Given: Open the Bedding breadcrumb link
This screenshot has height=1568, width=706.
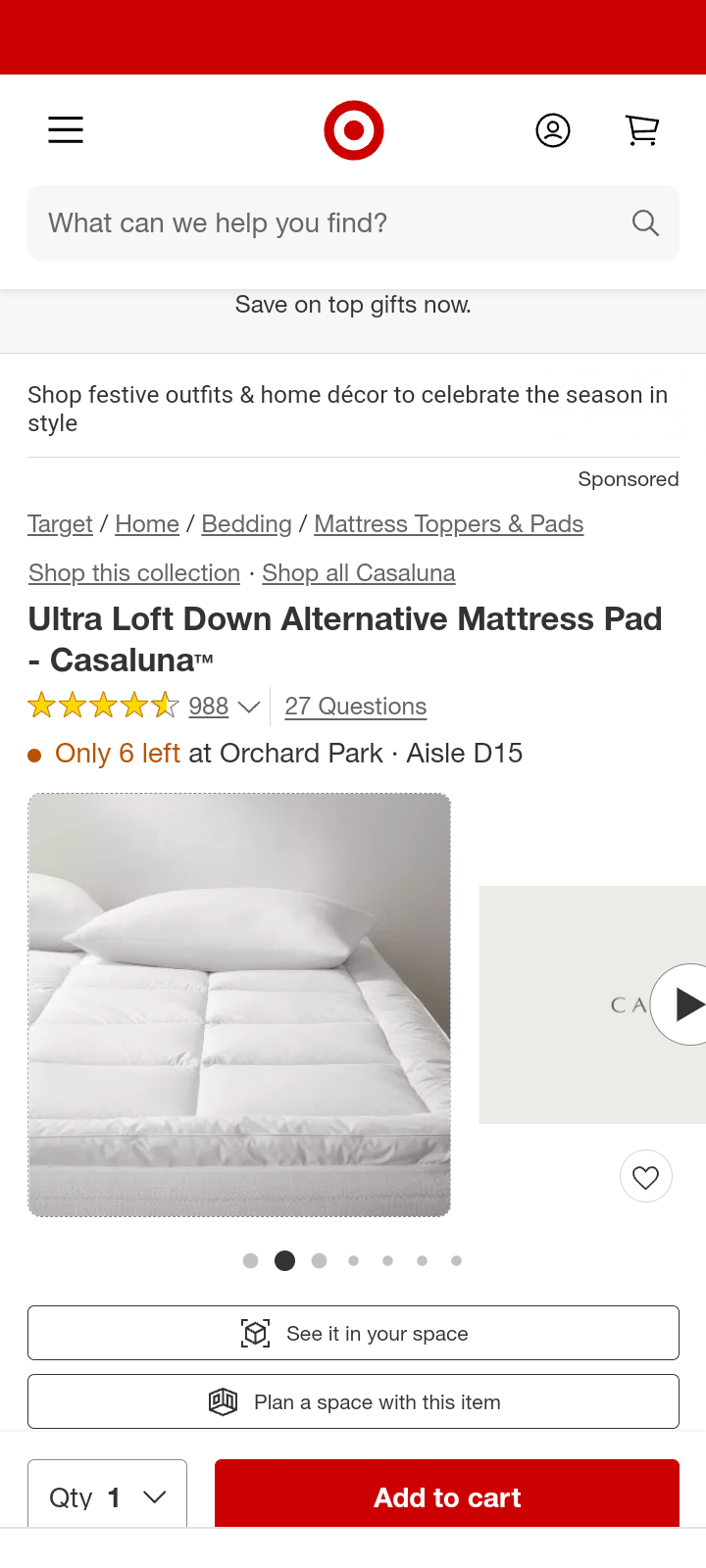Looking at the screenshot, I should pyautogui.click(x=246, y=524).
